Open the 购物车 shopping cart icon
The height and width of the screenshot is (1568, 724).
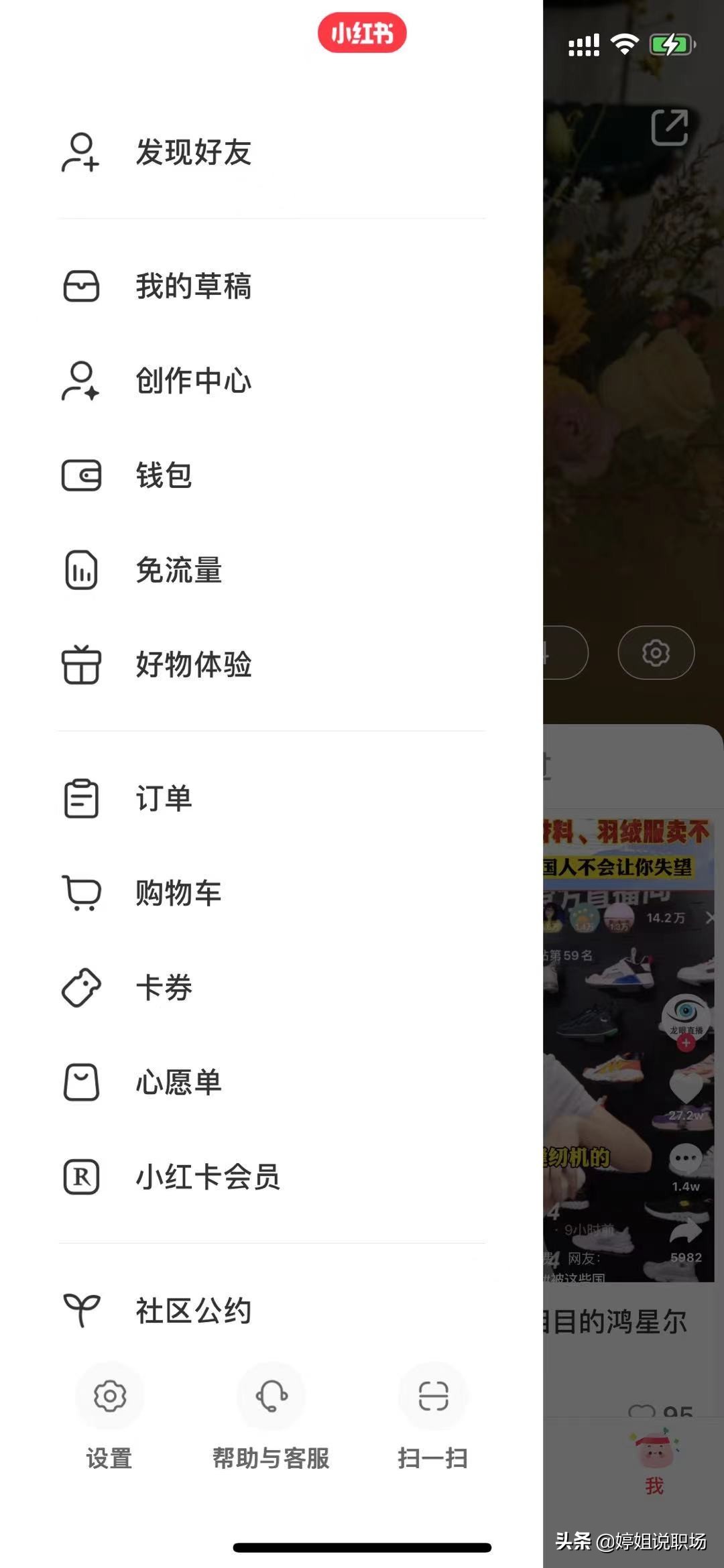click(82, 892)
